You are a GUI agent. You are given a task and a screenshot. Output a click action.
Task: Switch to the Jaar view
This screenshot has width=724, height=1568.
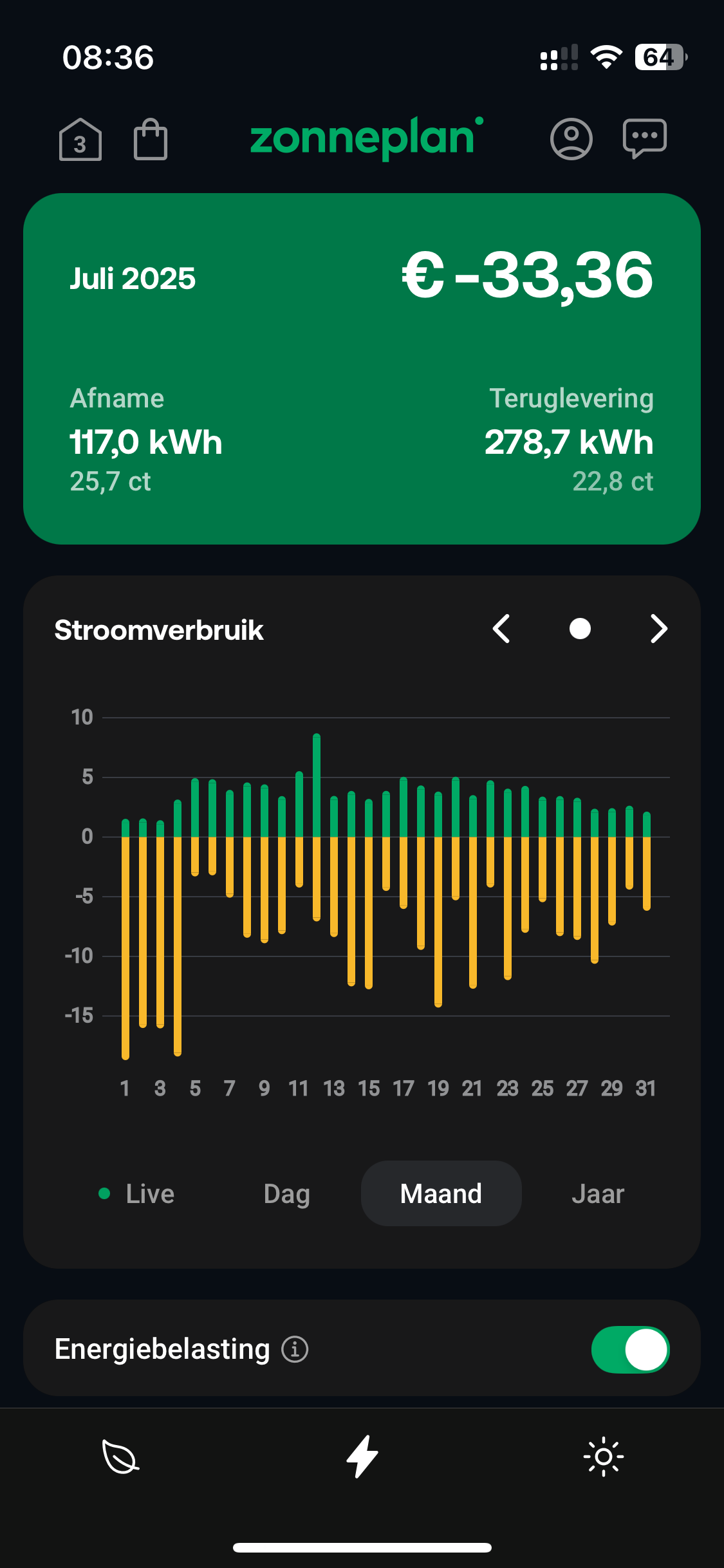(x=598, y=1194)
